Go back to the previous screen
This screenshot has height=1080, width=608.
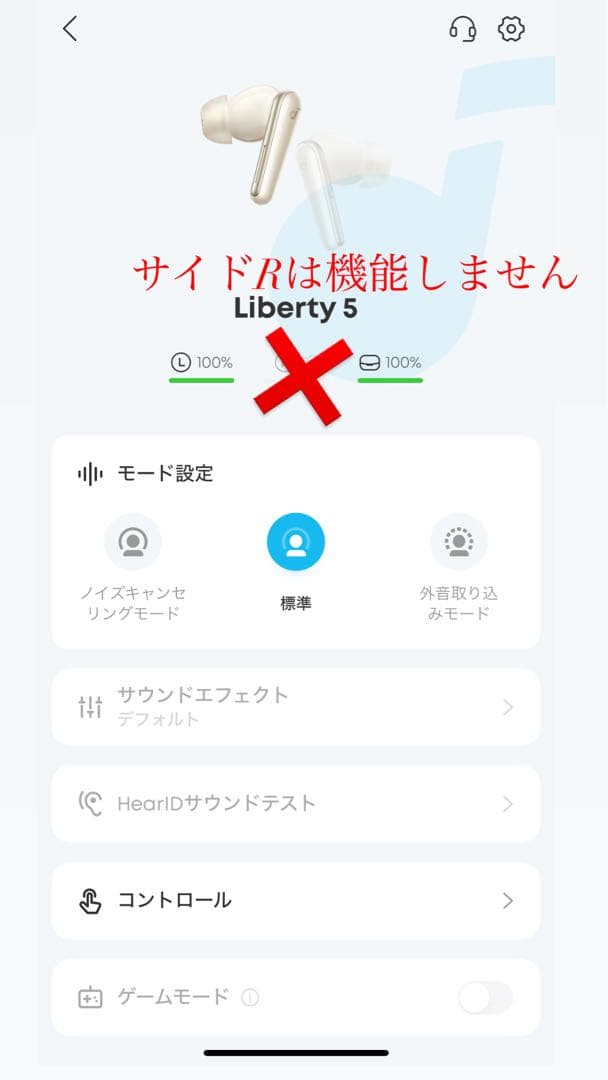click(x=69, y=29)
